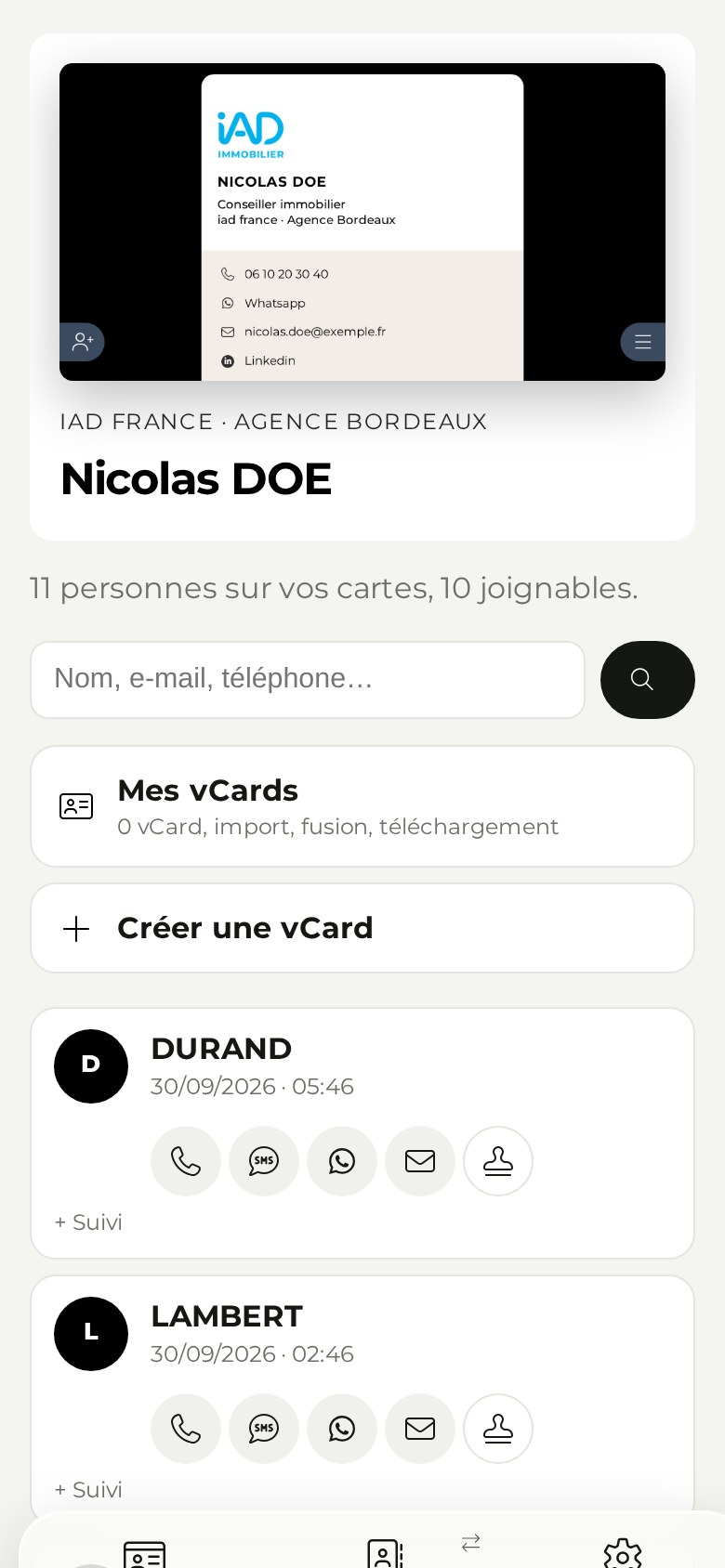Open the card's hamburger menu

(x=643, y=342)
